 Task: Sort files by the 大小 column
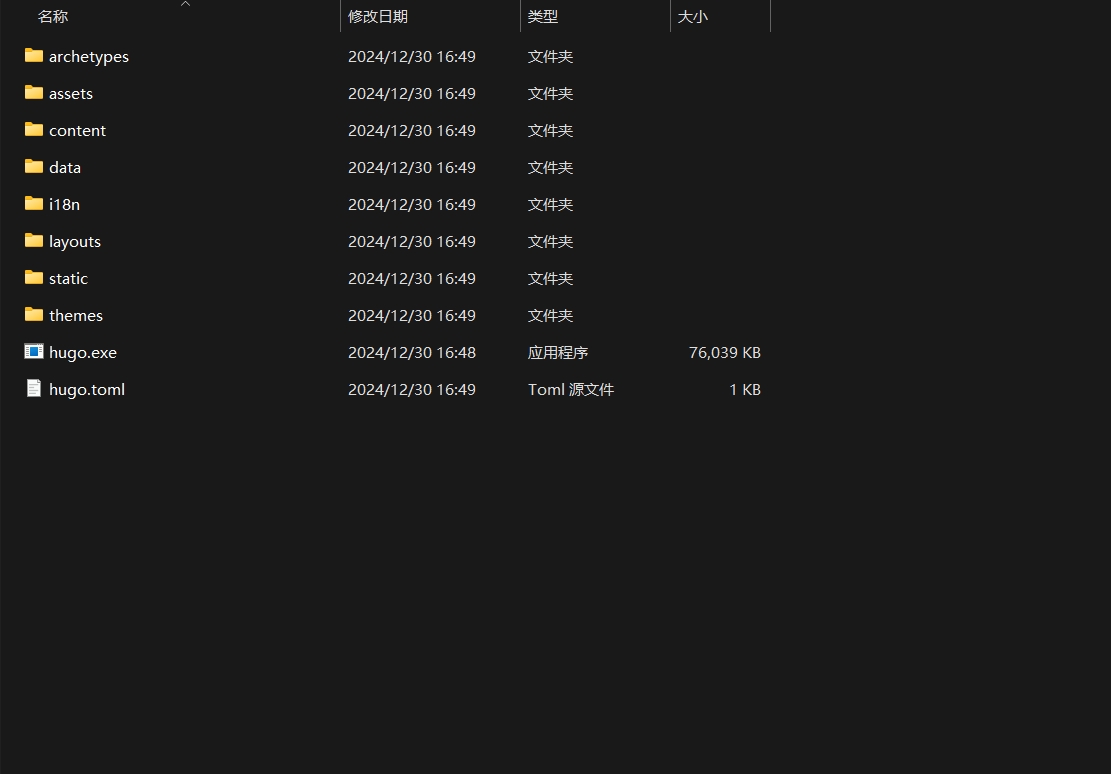pyautogui.click(x=693, y=17)
